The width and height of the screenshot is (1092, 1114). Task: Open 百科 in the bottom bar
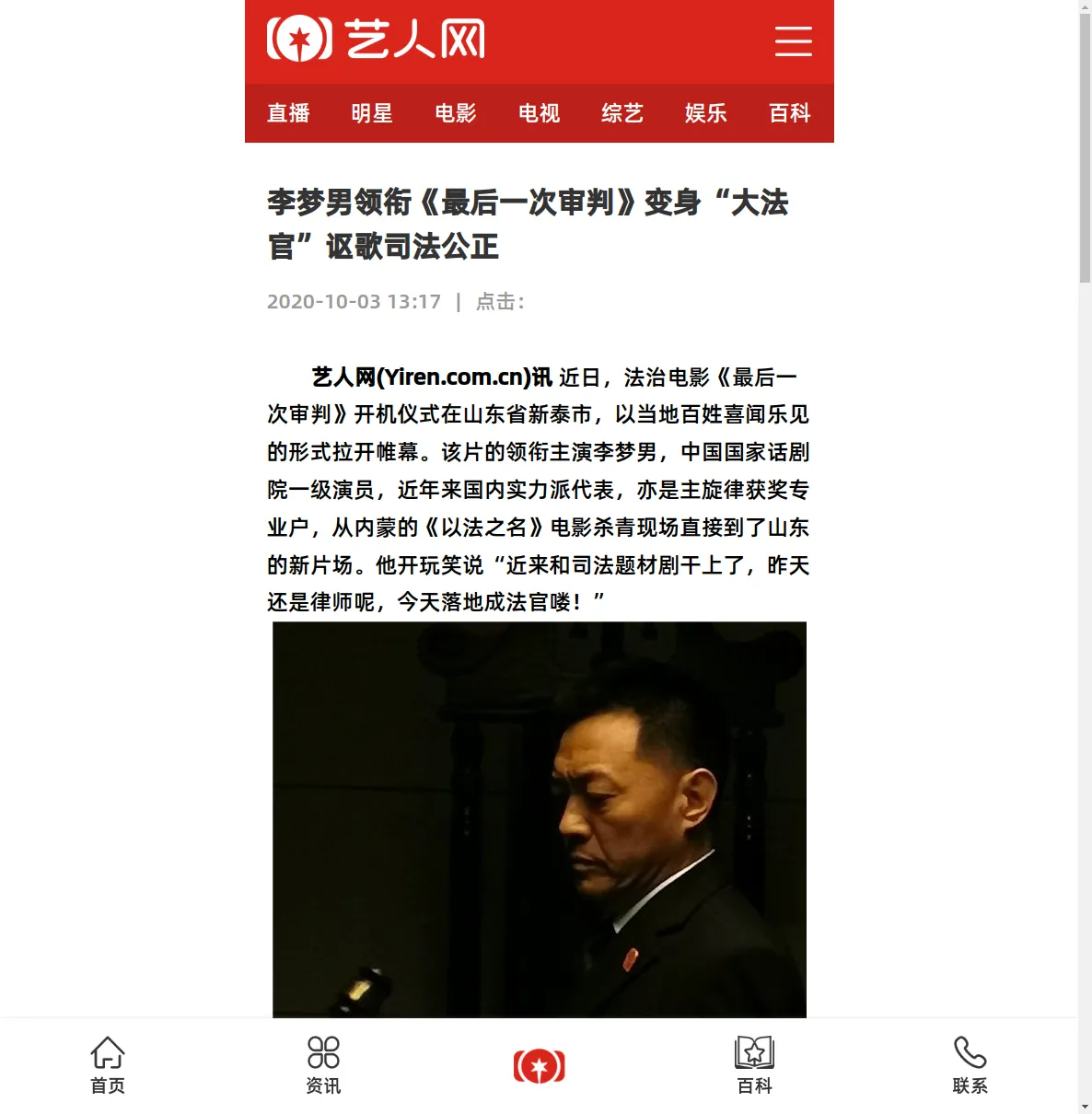(x=754, y=1065)
